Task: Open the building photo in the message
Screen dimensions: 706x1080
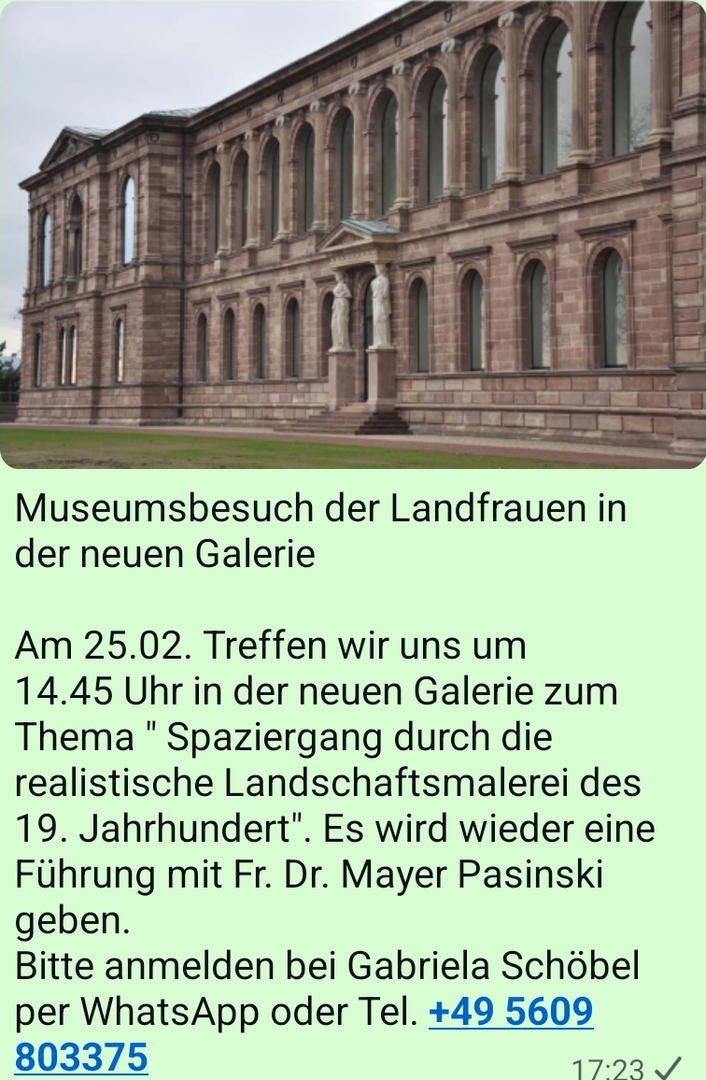Action: [352, 234]
